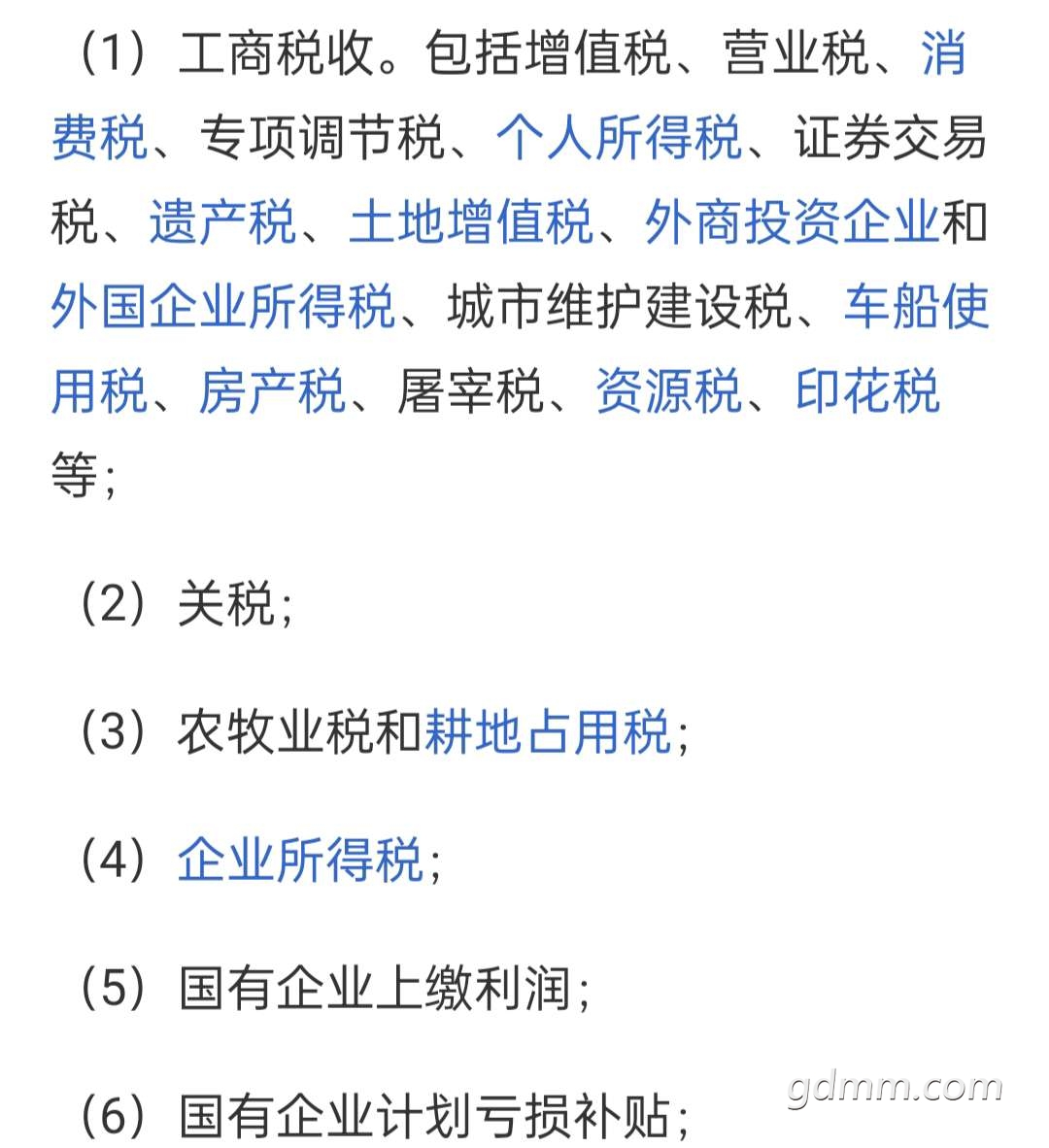Follow the 房产税 link
This screenshot has width=1049, height=1148.
tap(272, 391)
